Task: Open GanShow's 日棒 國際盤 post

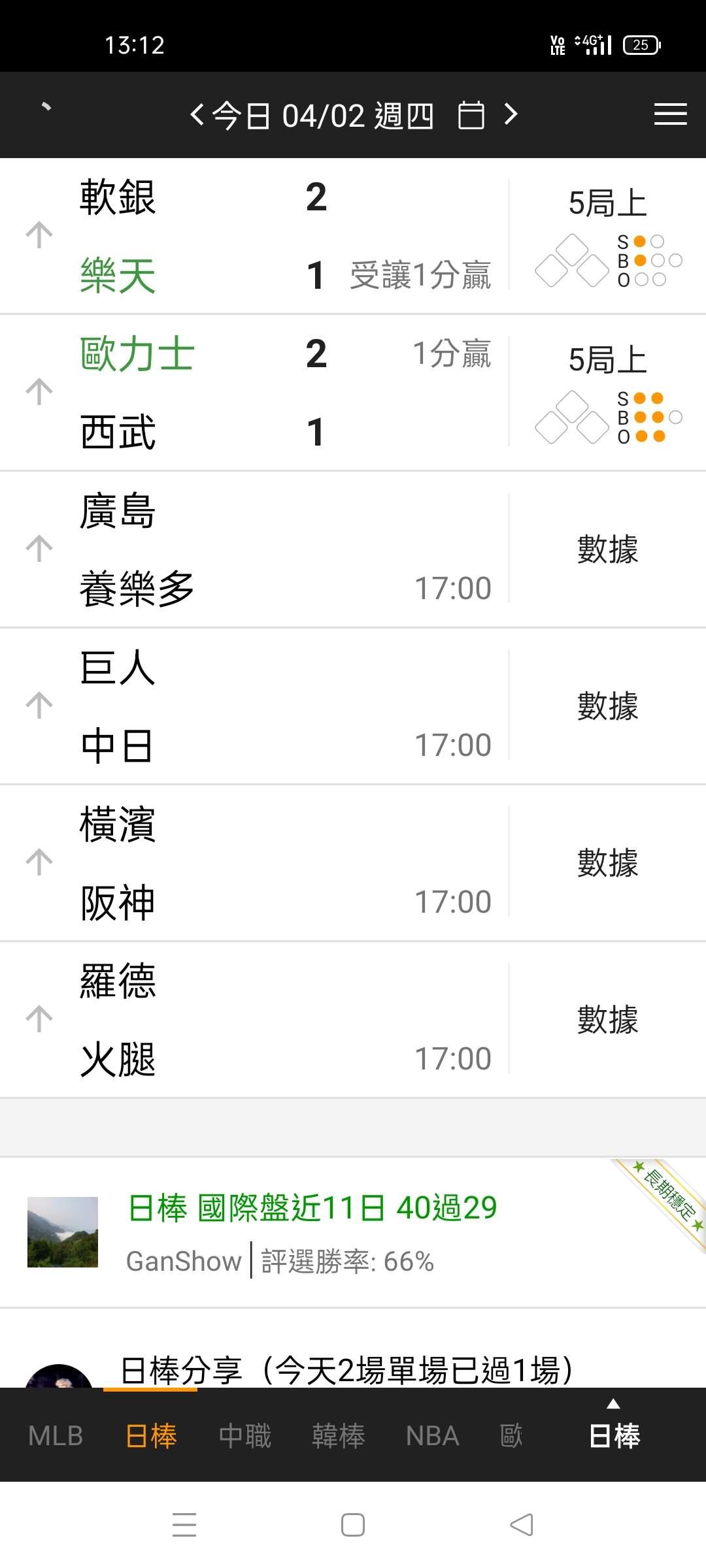Action: (312, 1207)
